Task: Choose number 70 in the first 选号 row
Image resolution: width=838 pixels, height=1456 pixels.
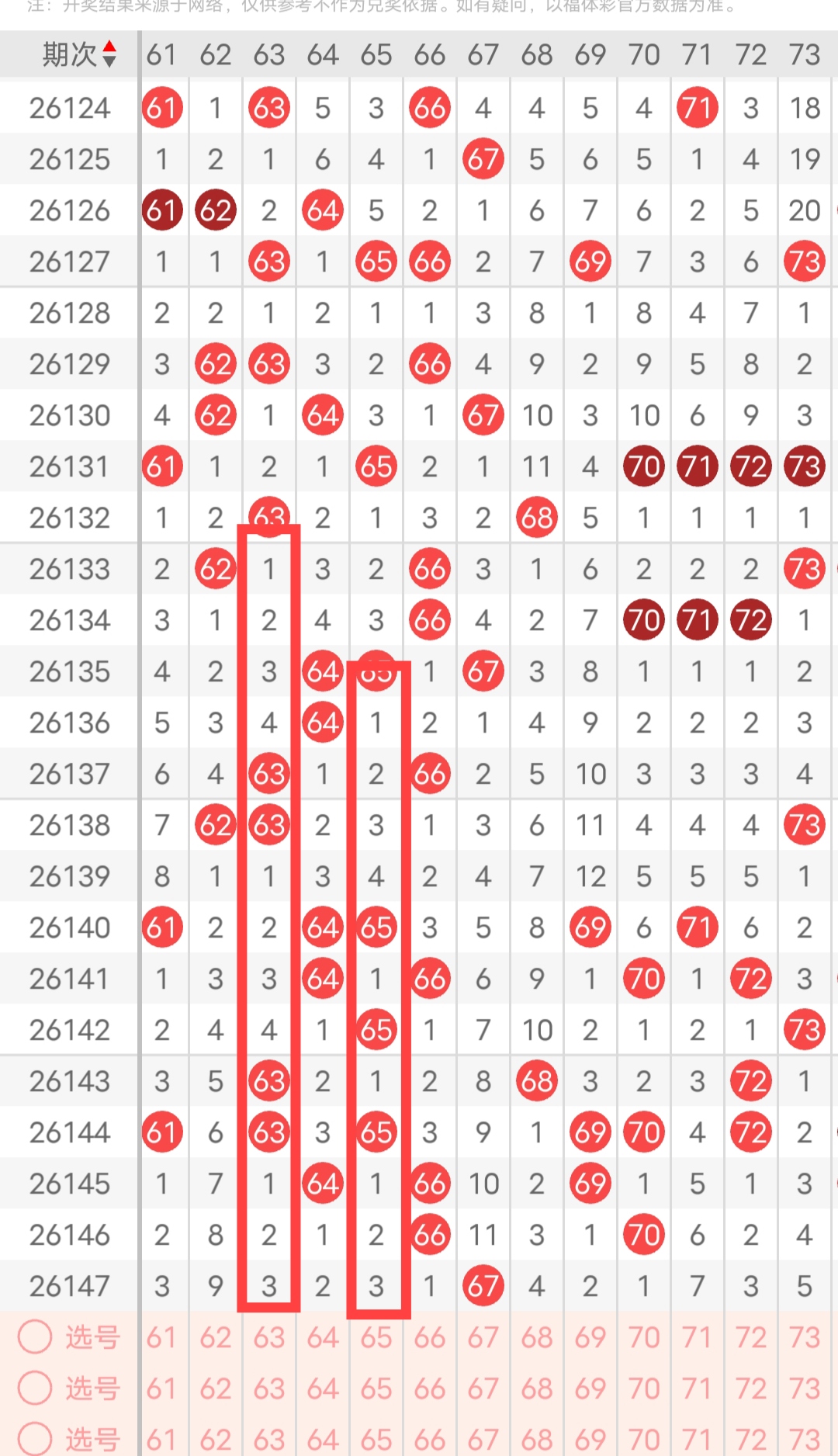Action: 644,1337
